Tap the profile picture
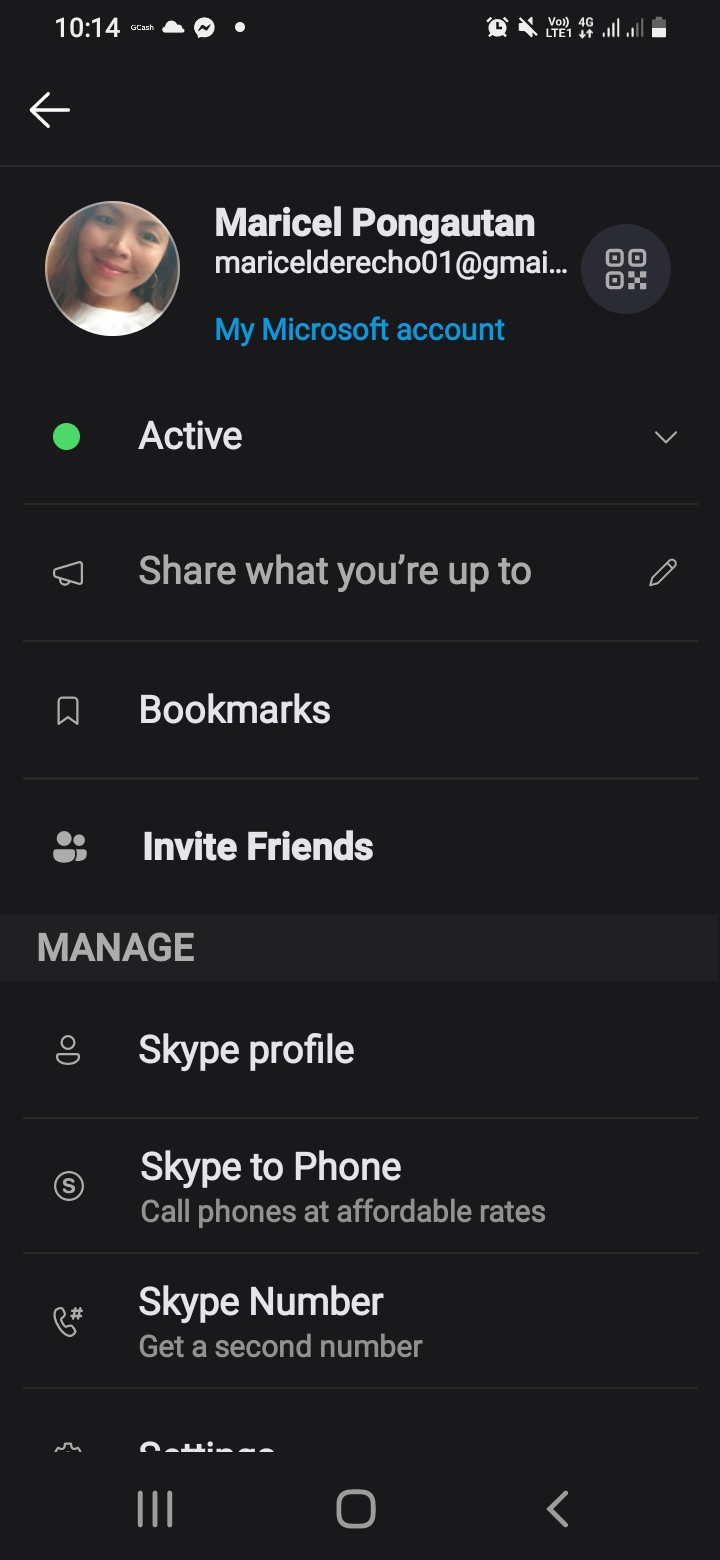The height and width of the screenshot is (1560, 720). (112, 268)
